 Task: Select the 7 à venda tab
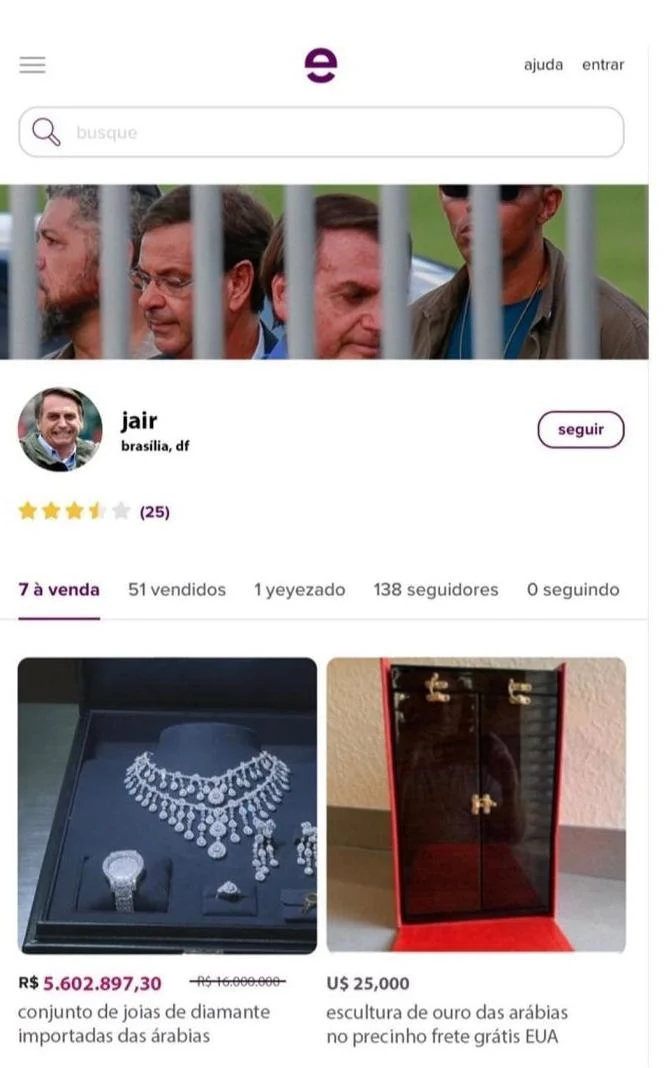[59, 590]
